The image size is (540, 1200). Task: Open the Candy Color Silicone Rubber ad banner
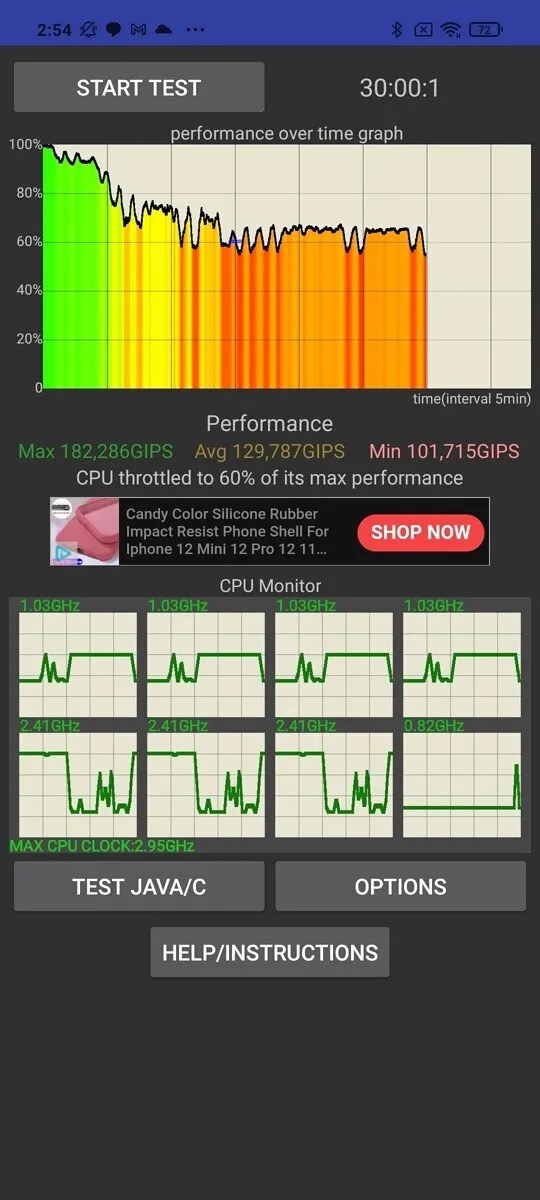270,531
